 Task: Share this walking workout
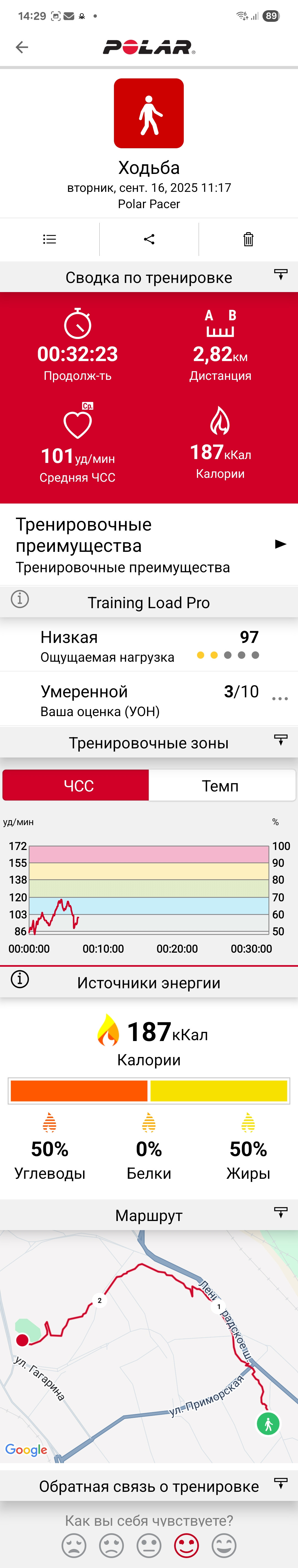pos(149,239)
